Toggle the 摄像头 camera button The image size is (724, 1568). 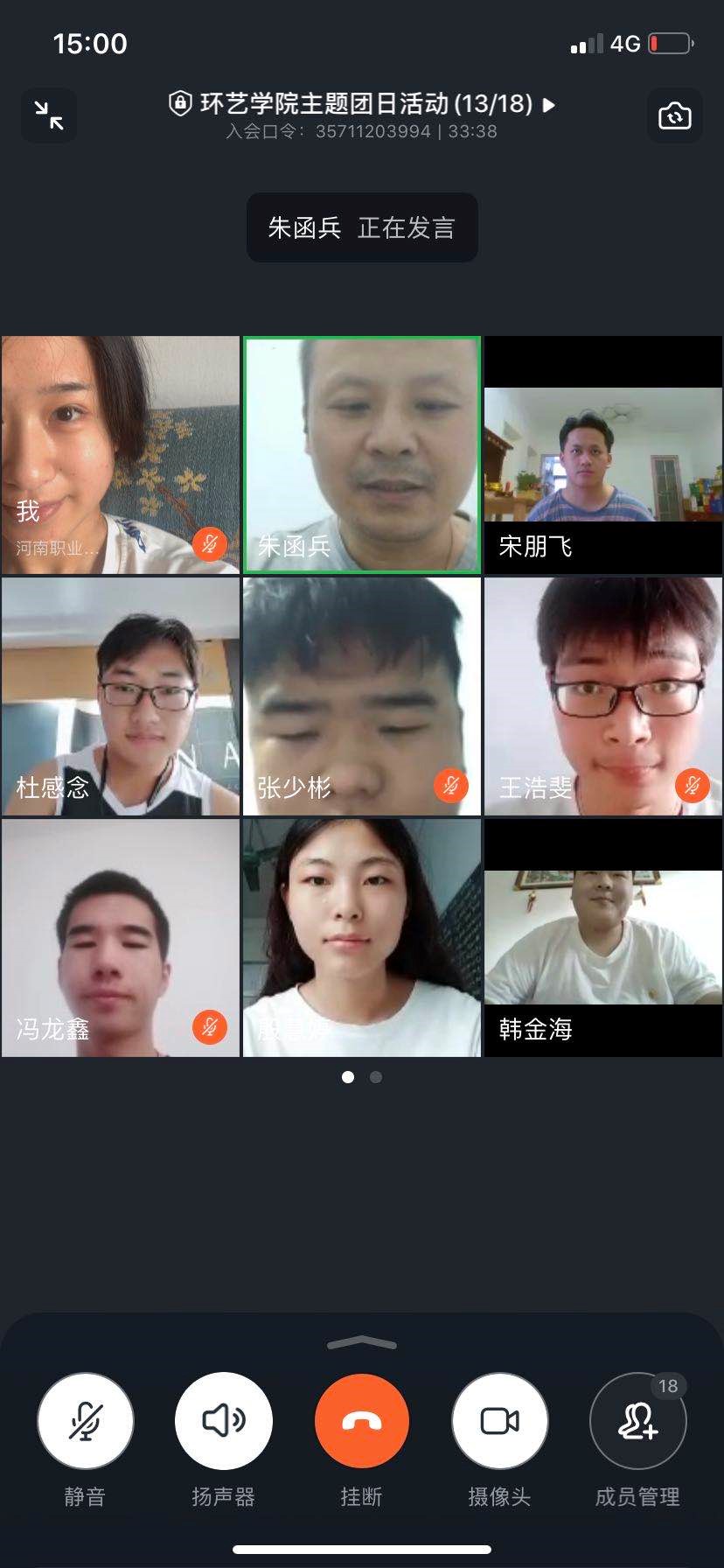tap(500, 1420)
